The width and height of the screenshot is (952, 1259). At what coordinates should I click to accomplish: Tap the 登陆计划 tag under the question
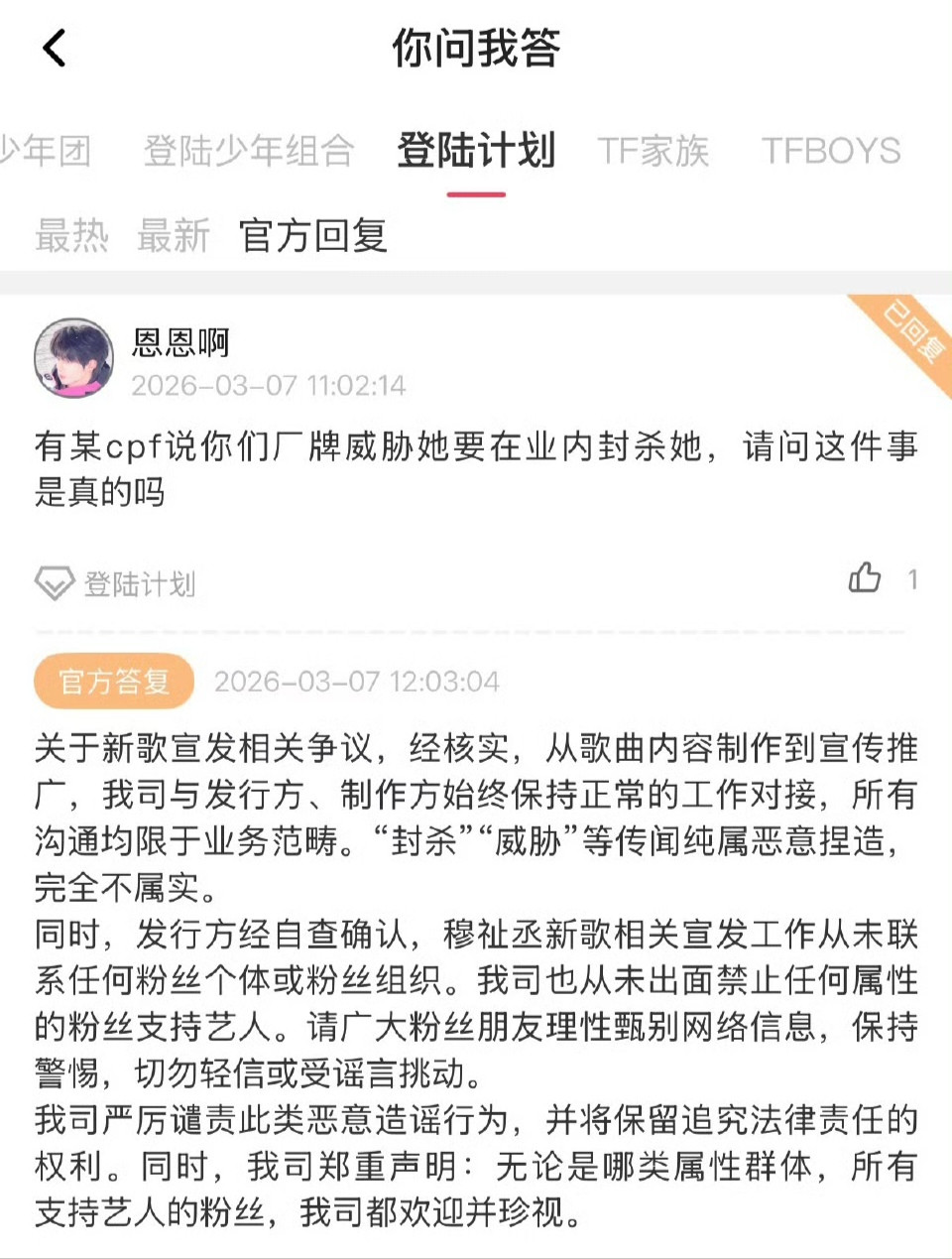click(x=115, y=583)
